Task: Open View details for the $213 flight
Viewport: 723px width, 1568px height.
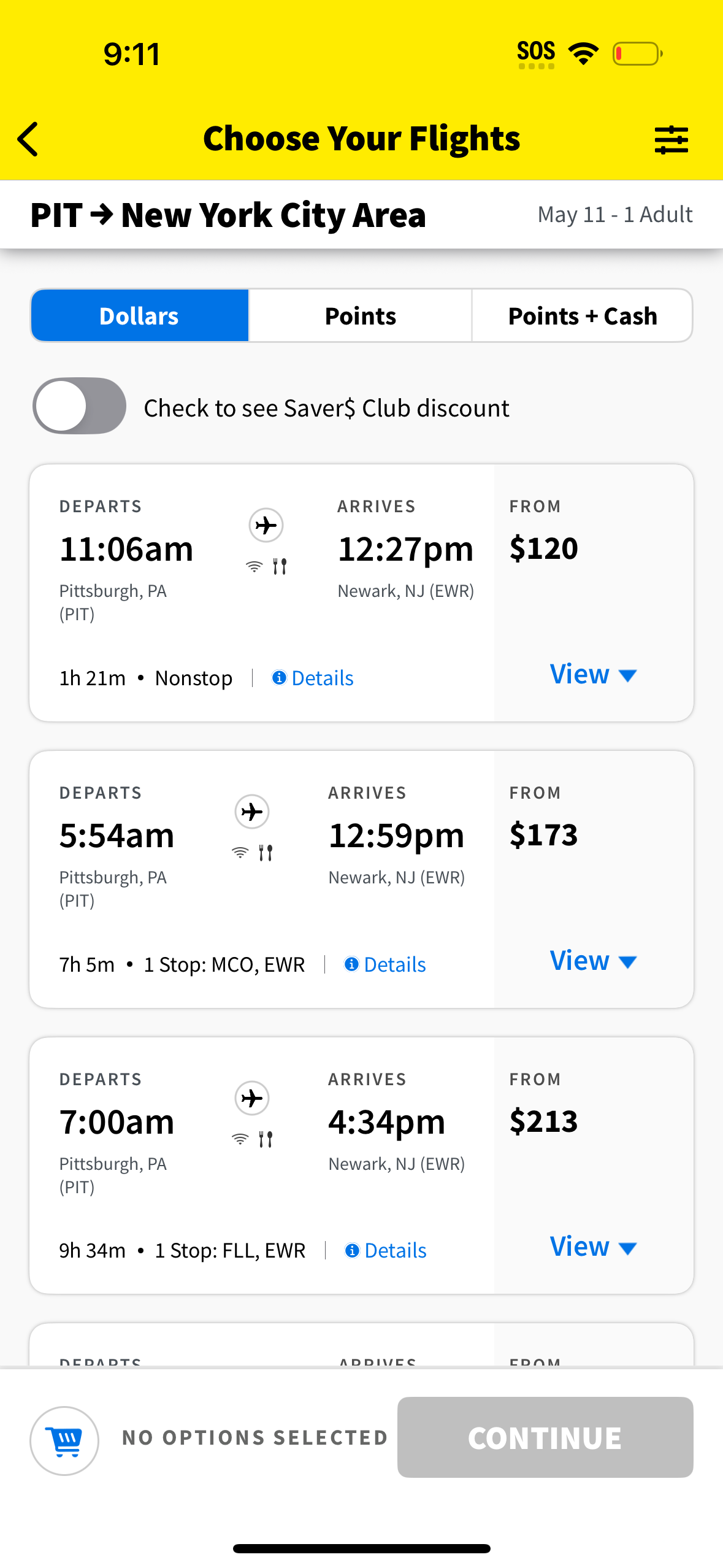Action: pyautogui.click(x=592, y=1246)
